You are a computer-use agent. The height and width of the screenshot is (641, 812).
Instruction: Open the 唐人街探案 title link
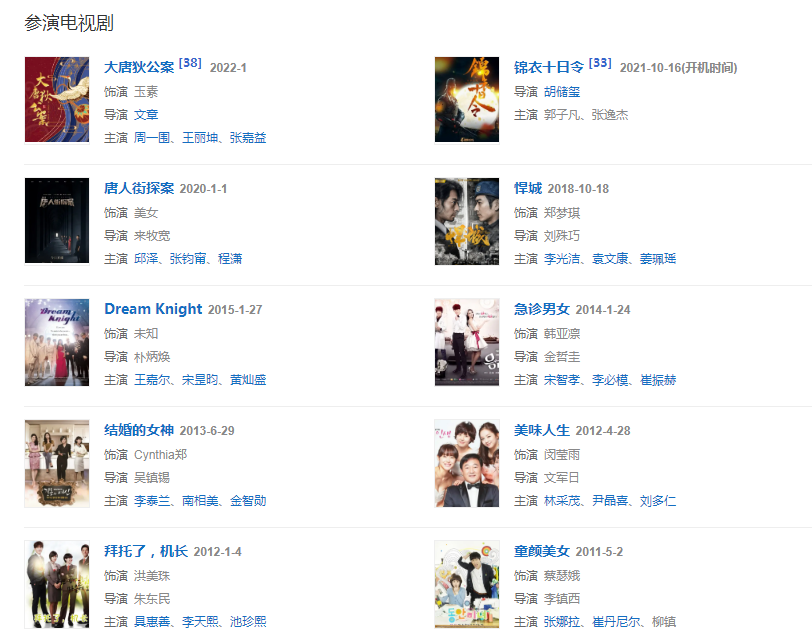(139, 188)
